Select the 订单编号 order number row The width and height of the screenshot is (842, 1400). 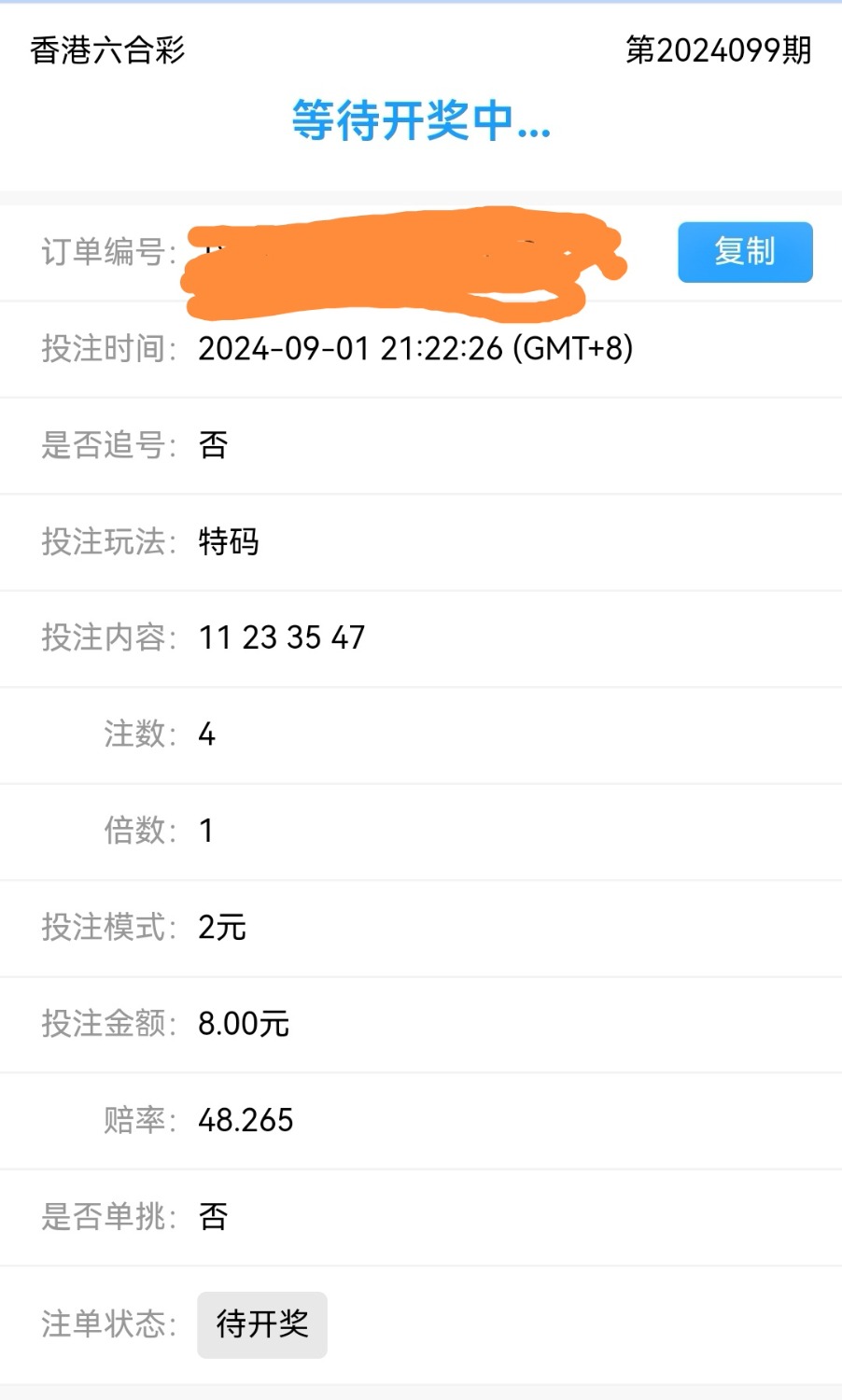click(105, 250)
